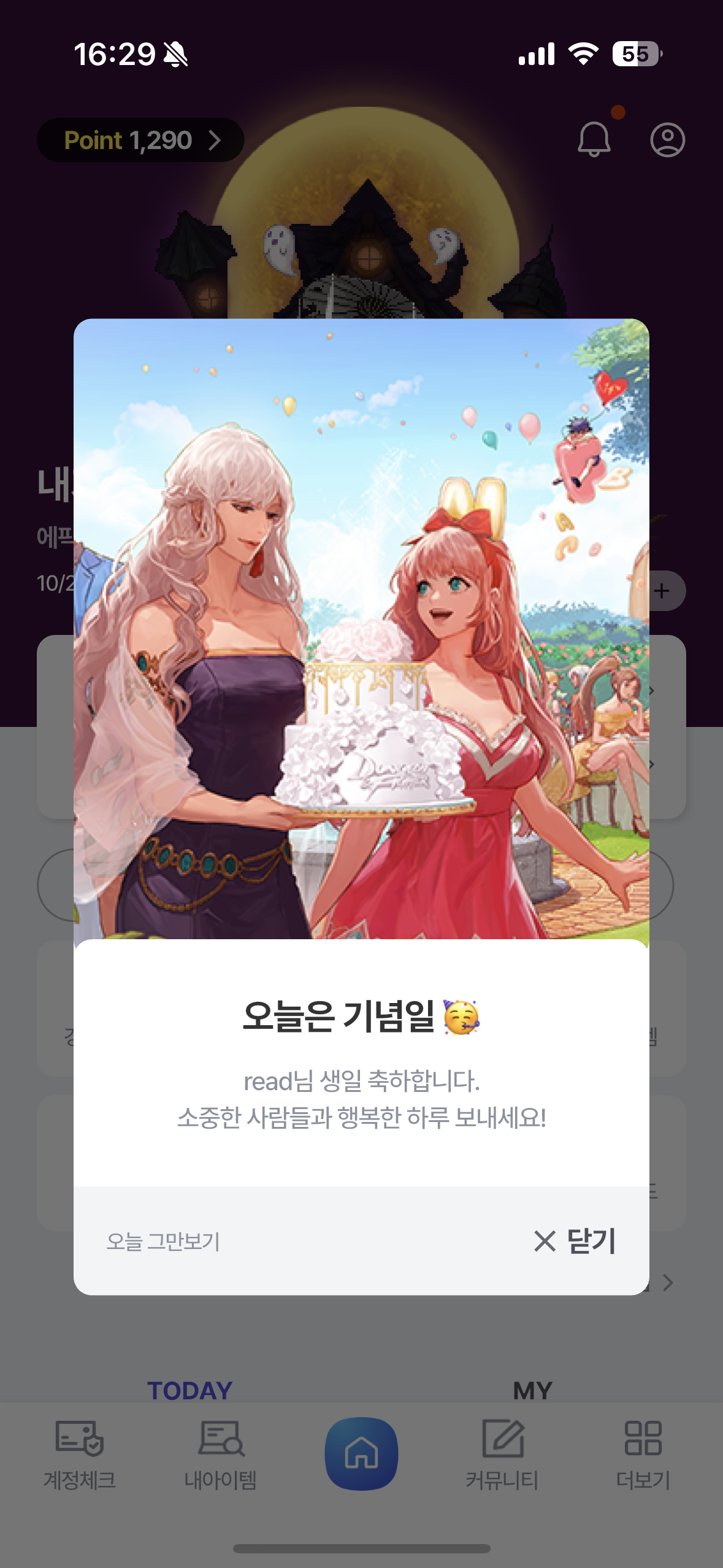Open the profile account icon
This screenshot has height=1568, width=723.
pyautogui.click(x=667, y=140)
